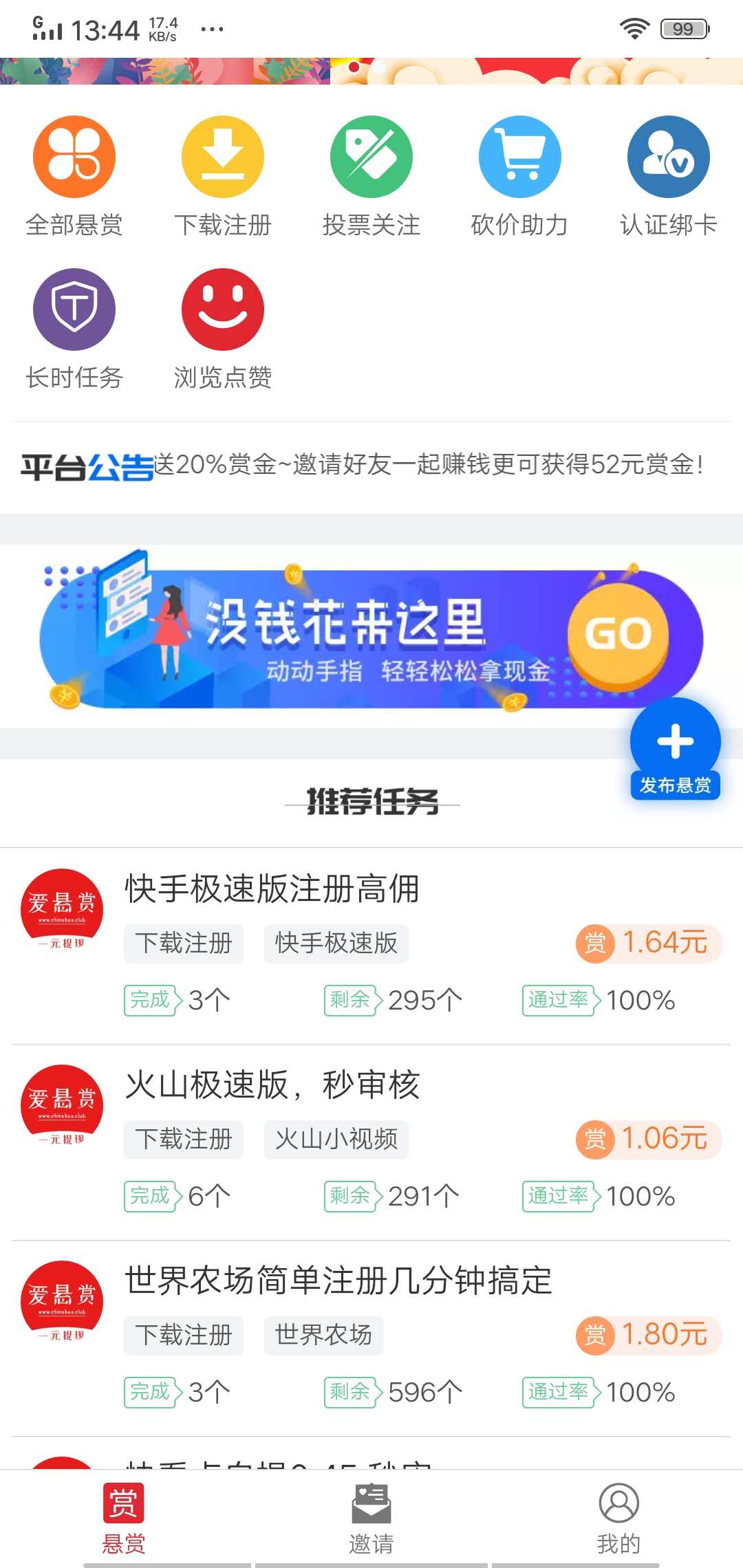
Task: Tap the 砍价助力 shopping cart icon
Action: coord(519,156)
